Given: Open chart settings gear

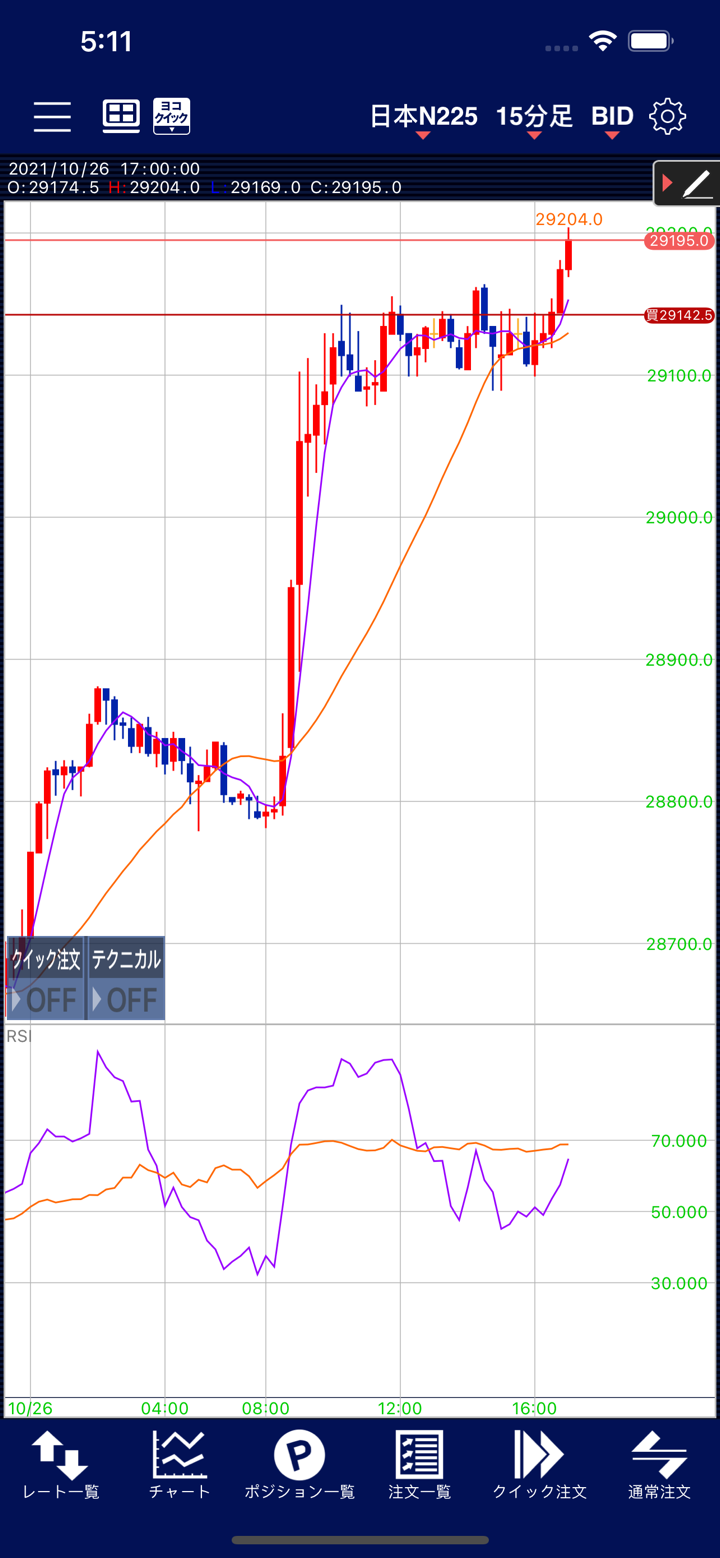Looking at the screenshot, I should click(x=667, y=117).
